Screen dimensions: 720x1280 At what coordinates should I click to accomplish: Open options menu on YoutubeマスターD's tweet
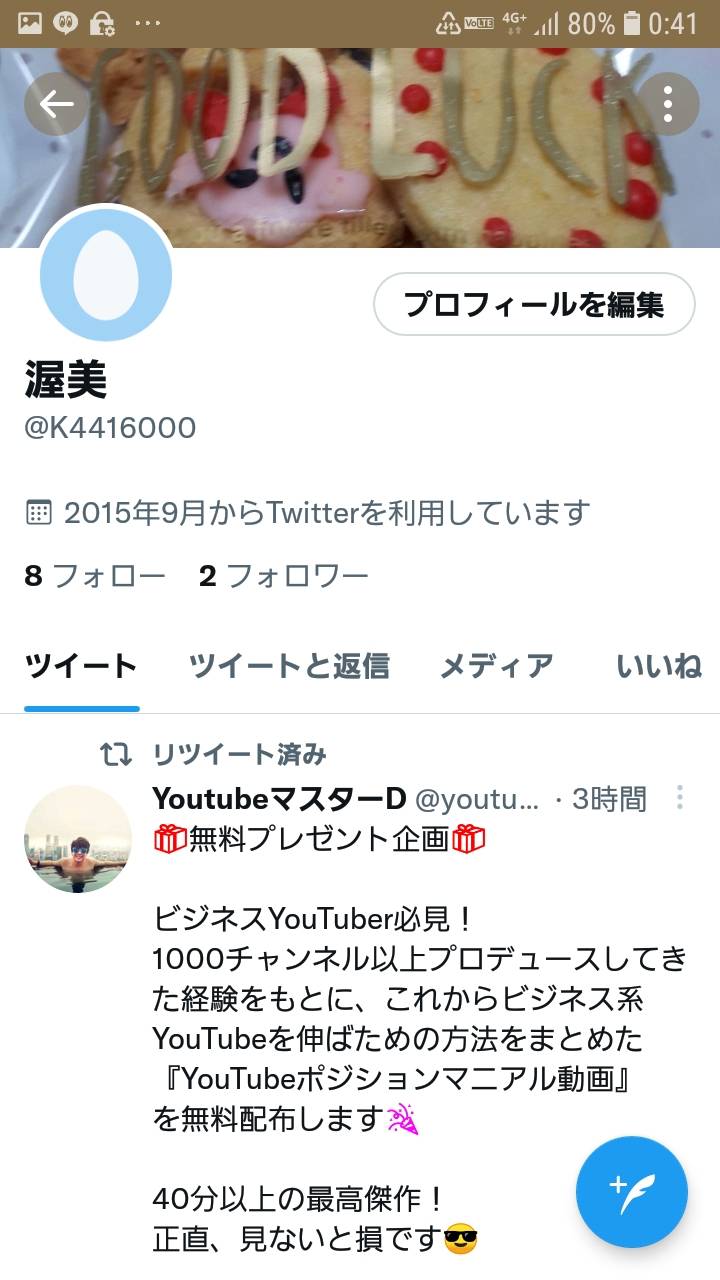(x=680, y=798)
